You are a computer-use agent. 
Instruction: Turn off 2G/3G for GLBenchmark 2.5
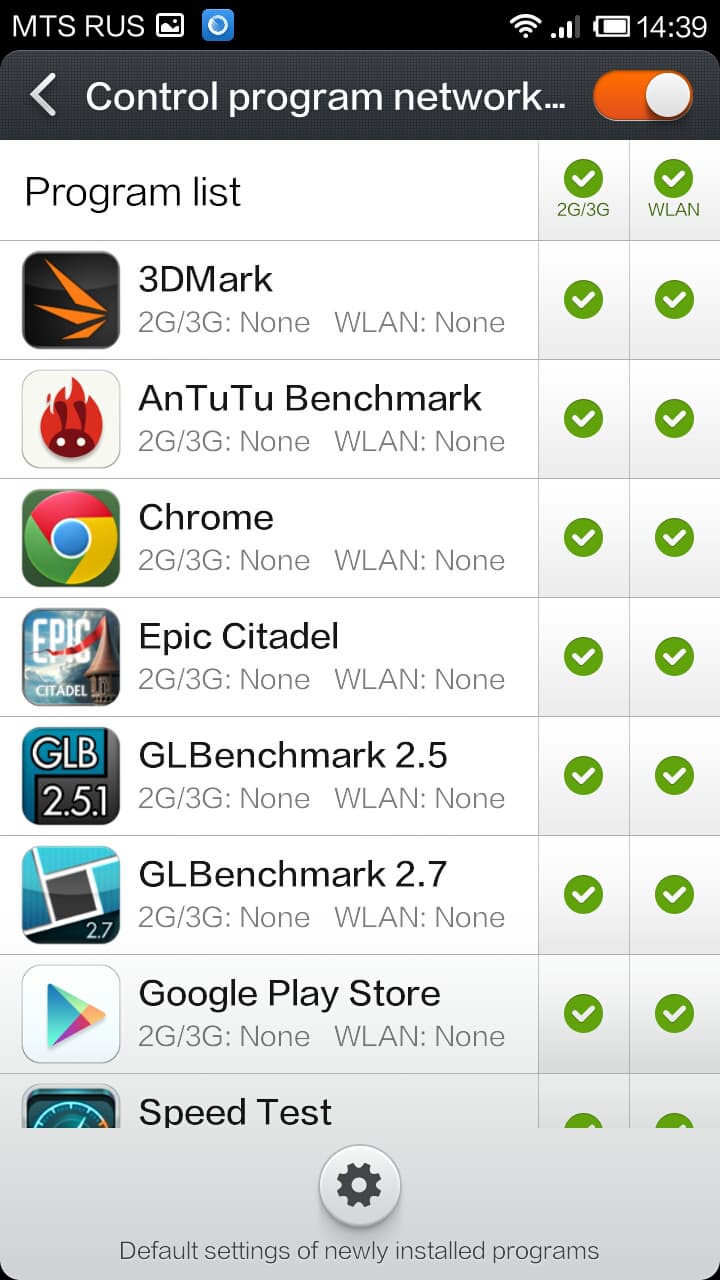point(583,775)
